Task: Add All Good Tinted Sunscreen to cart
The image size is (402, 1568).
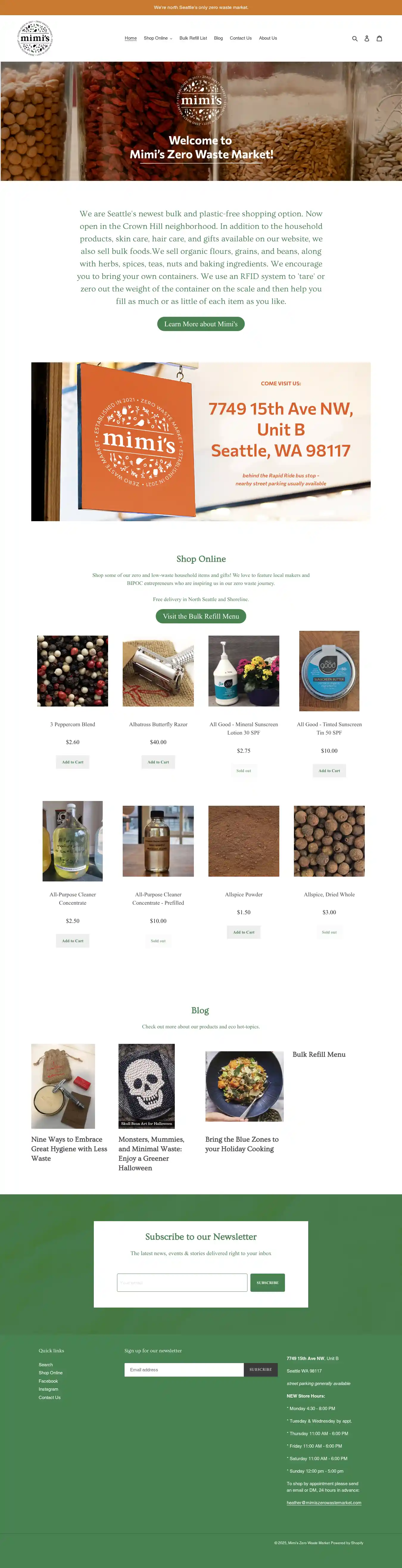Action: tap(329, 771)
